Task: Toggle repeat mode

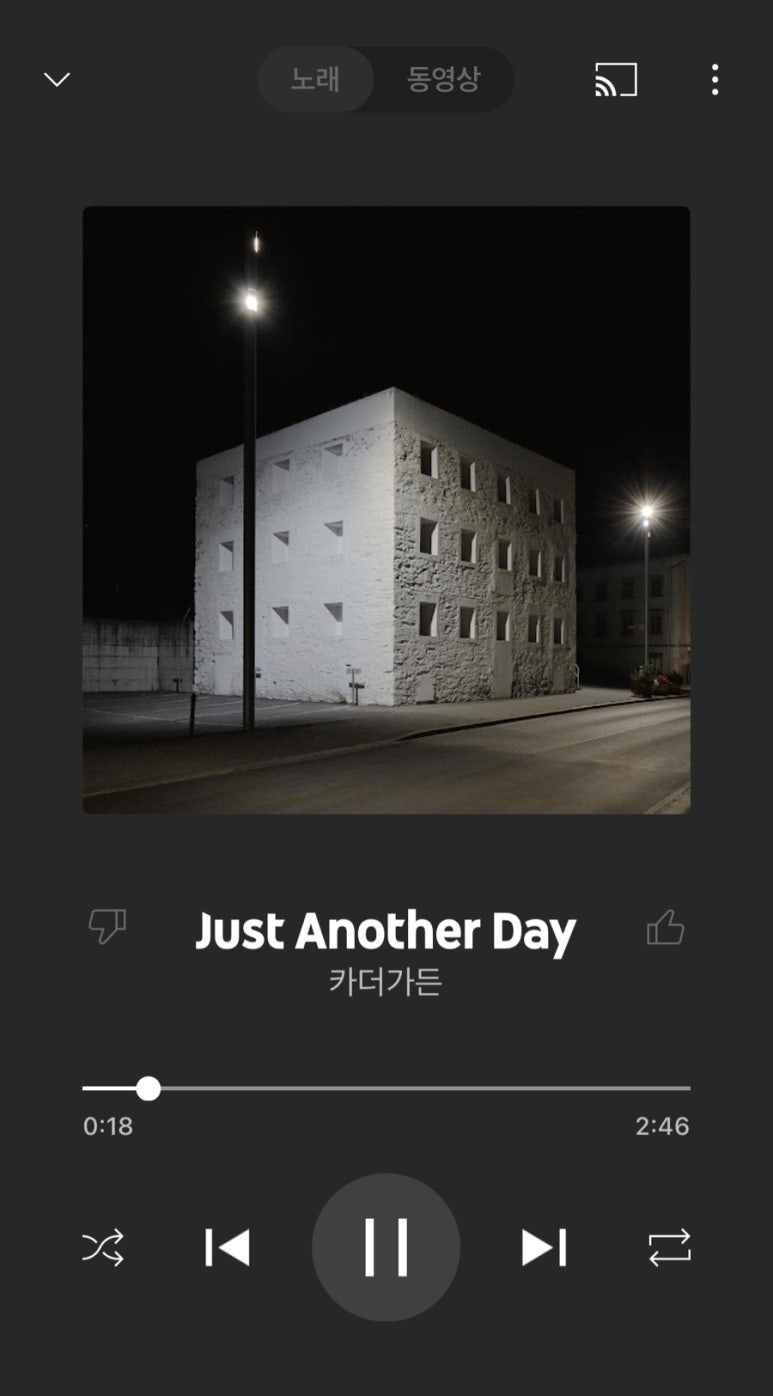Action: [x=669, y=1247]
